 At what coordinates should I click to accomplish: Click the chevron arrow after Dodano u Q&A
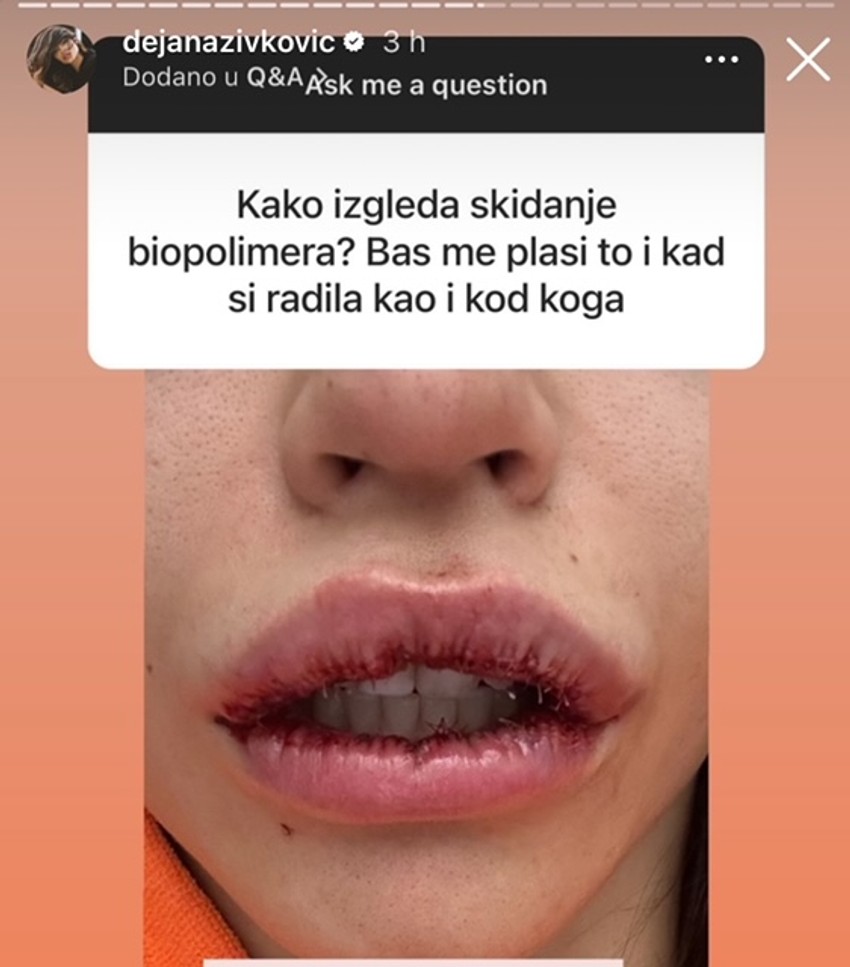pos(316,75)
